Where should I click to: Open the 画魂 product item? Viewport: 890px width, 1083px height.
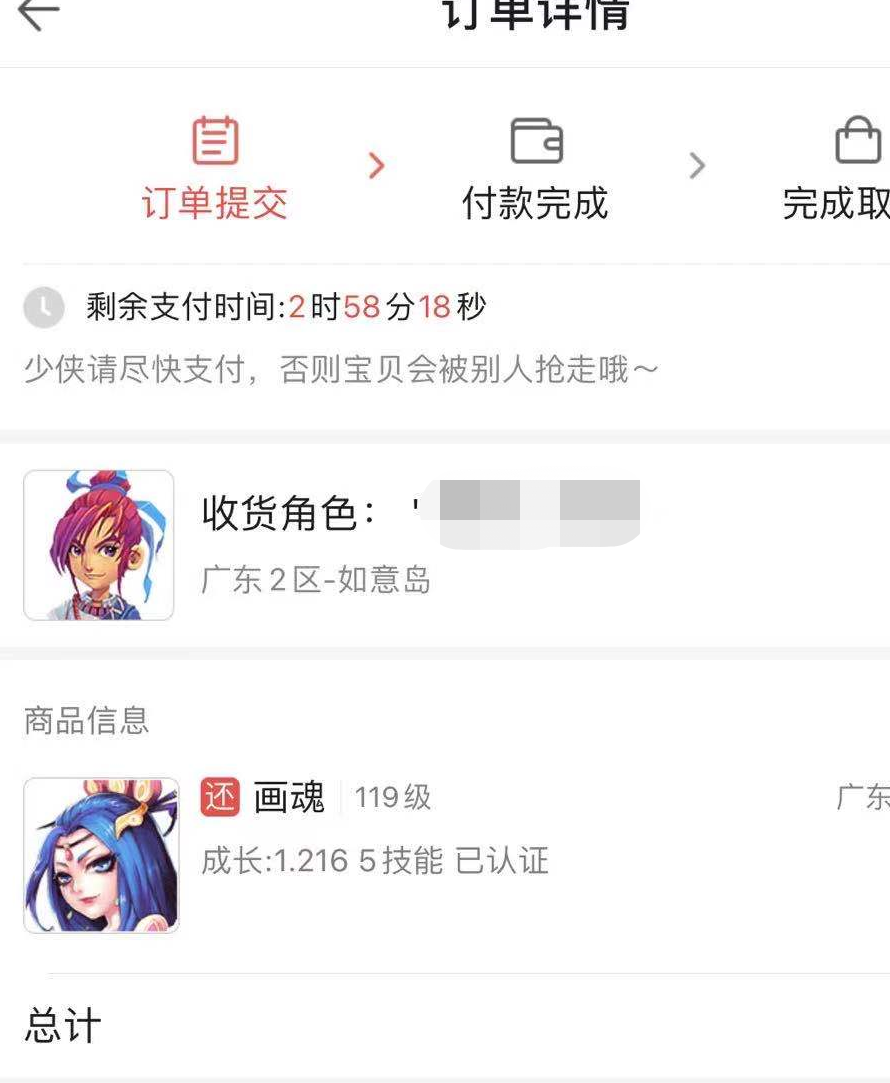point(290,799)
